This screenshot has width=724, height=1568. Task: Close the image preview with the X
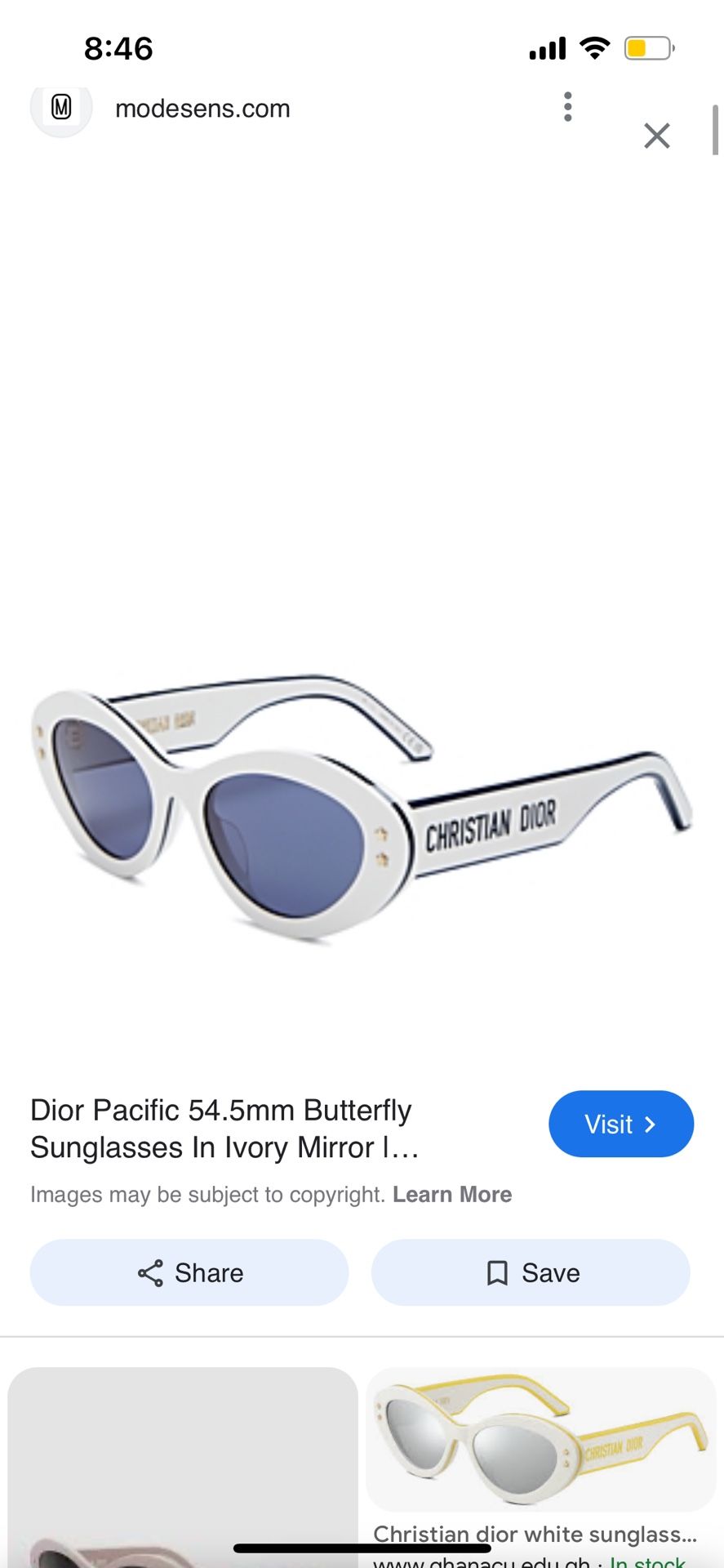[x=656, y=136]
